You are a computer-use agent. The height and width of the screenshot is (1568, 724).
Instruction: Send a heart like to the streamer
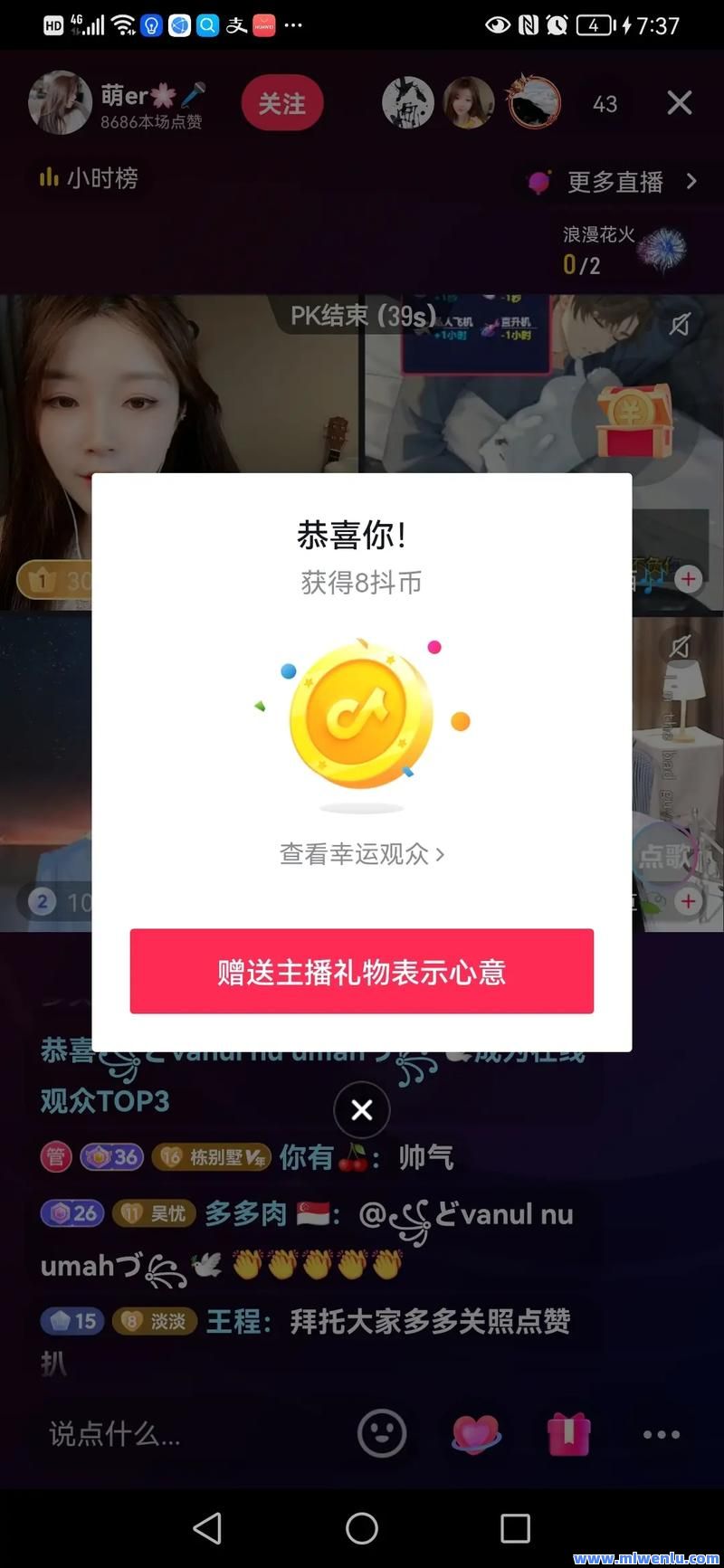point(476,1433)
